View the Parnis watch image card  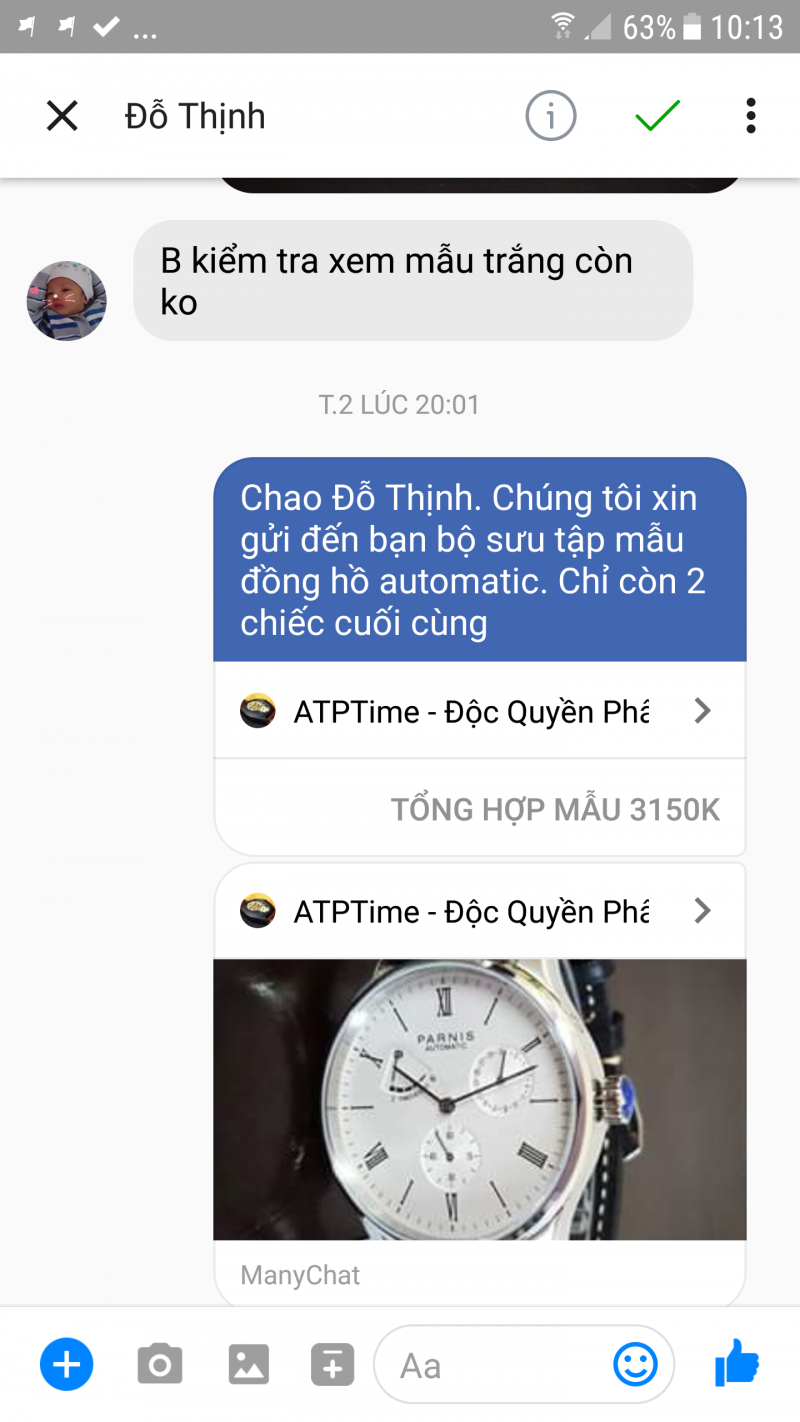[x=479, y=1098]
